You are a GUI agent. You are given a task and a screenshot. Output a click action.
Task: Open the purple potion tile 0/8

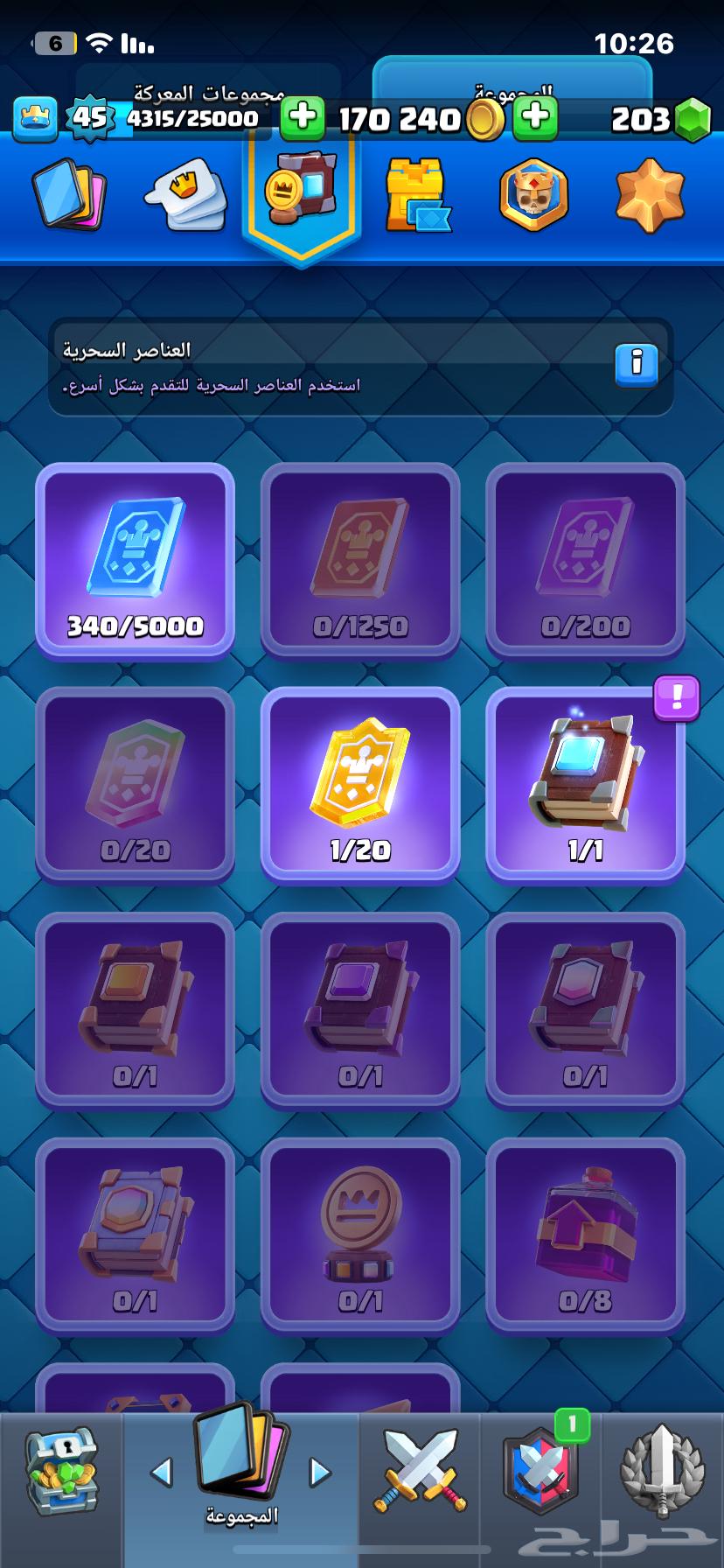(x=585, y=1235)
